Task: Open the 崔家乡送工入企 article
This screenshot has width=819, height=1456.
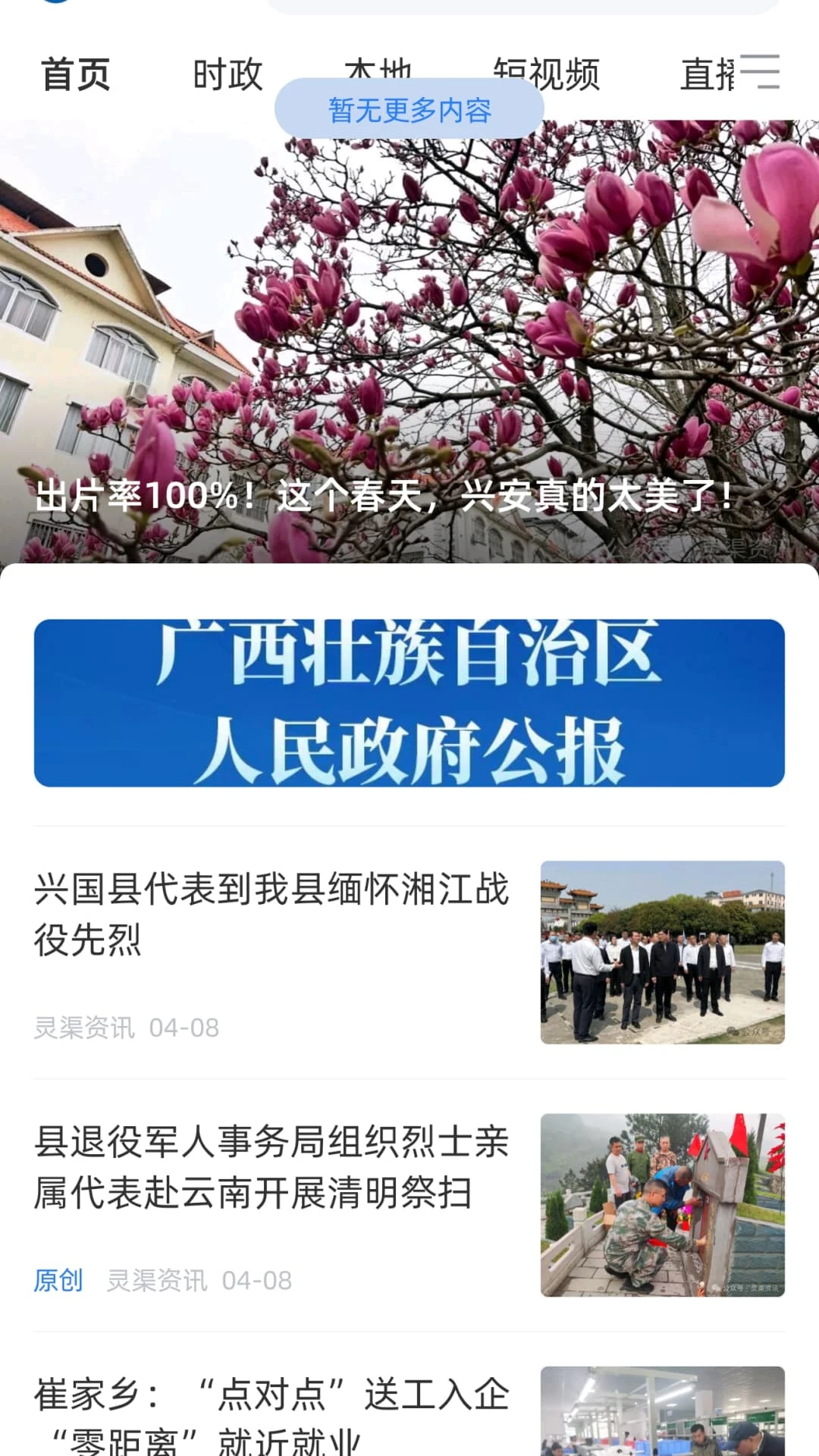Action: pyautogui.click(x=273, y=1418)
